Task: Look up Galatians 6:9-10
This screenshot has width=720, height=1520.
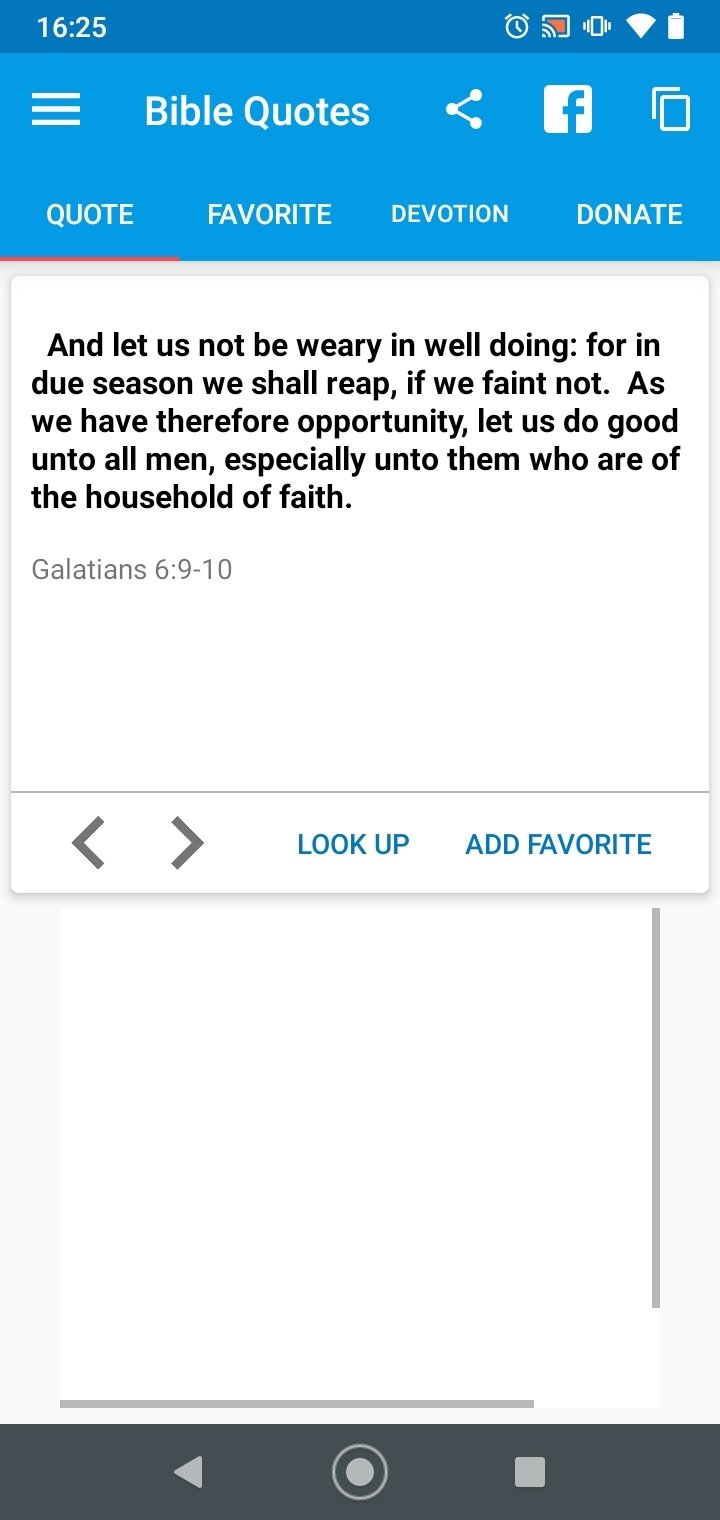Action: pos(353,844)
